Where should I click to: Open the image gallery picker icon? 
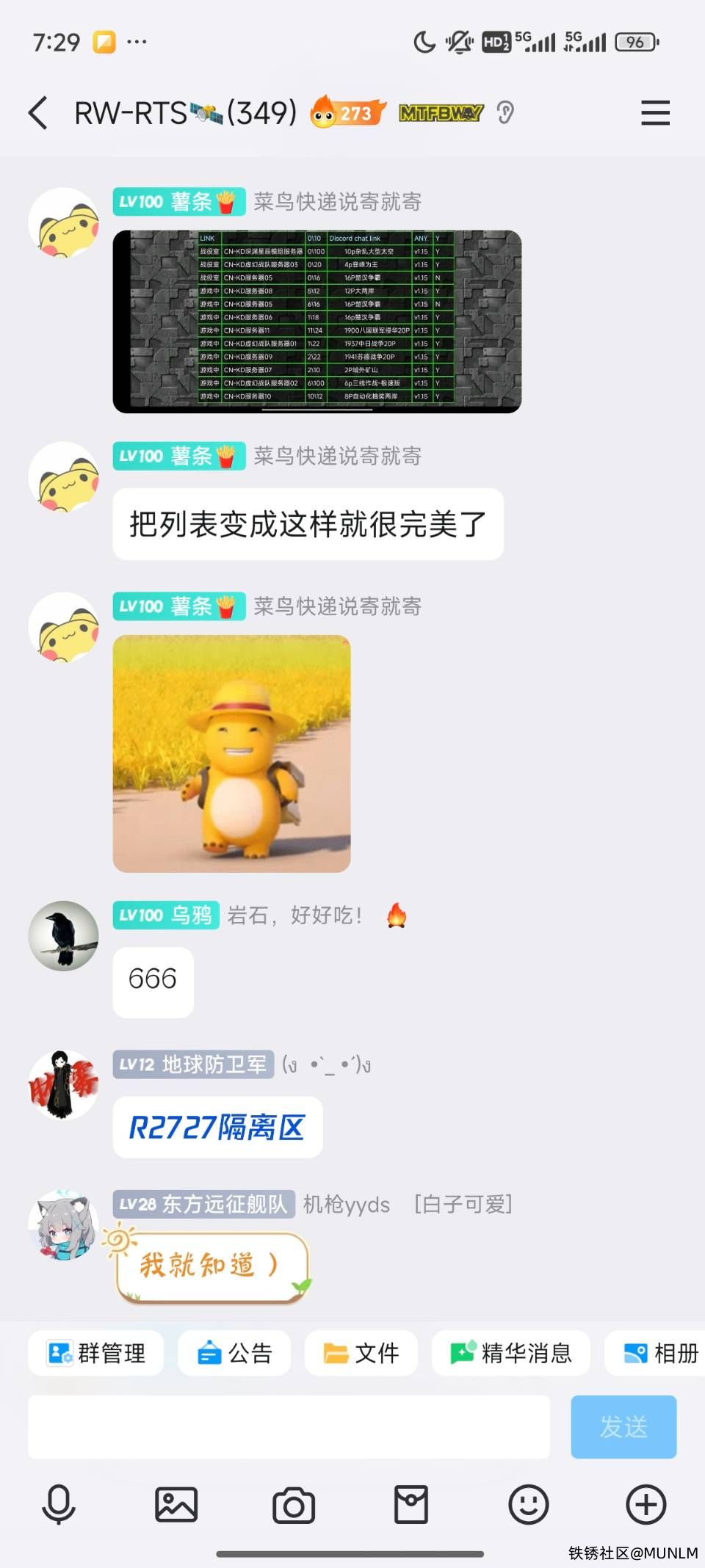pos(176,1505)
